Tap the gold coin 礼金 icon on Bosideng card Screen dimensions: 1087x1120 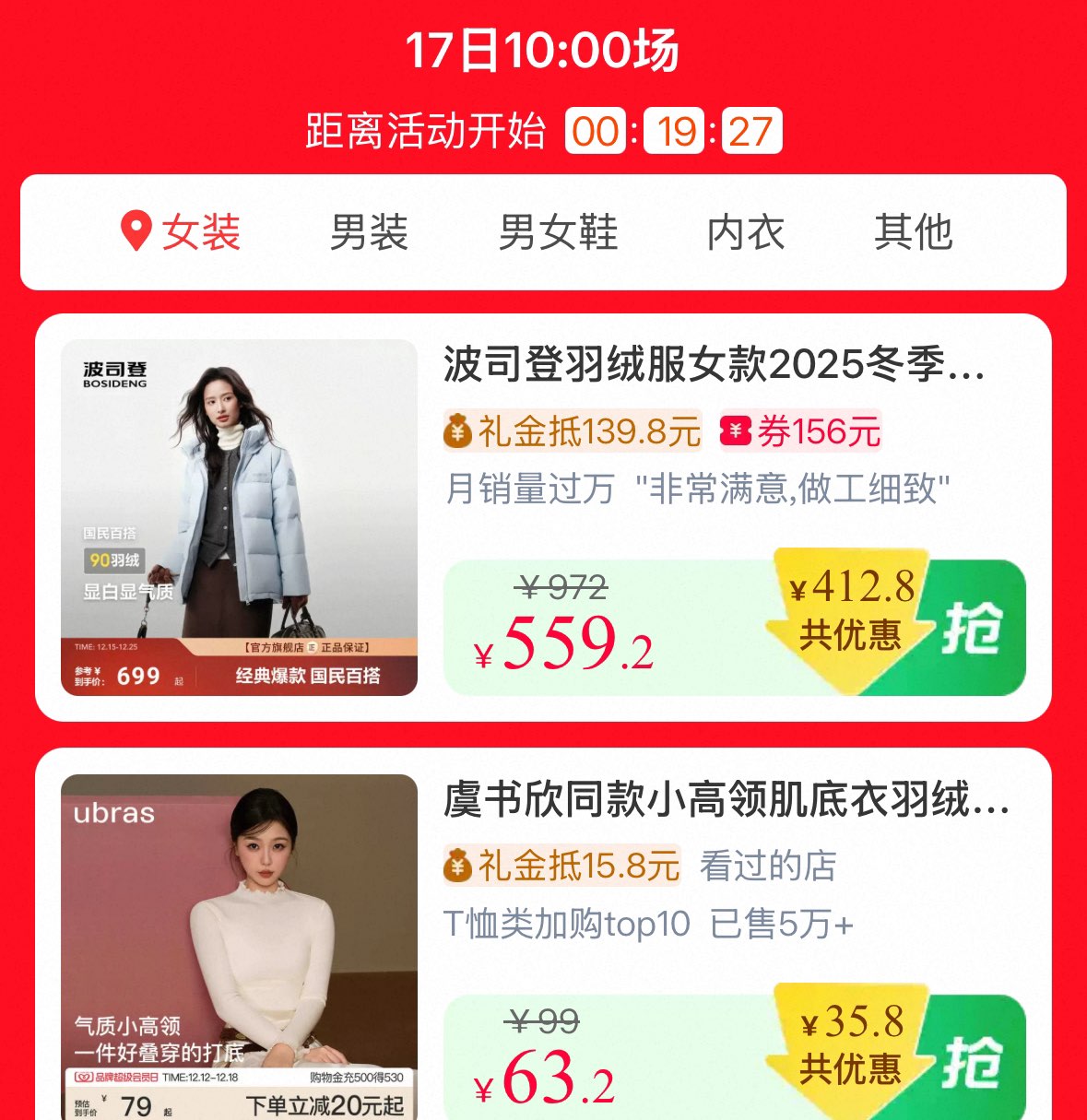[x=458, y=430]
